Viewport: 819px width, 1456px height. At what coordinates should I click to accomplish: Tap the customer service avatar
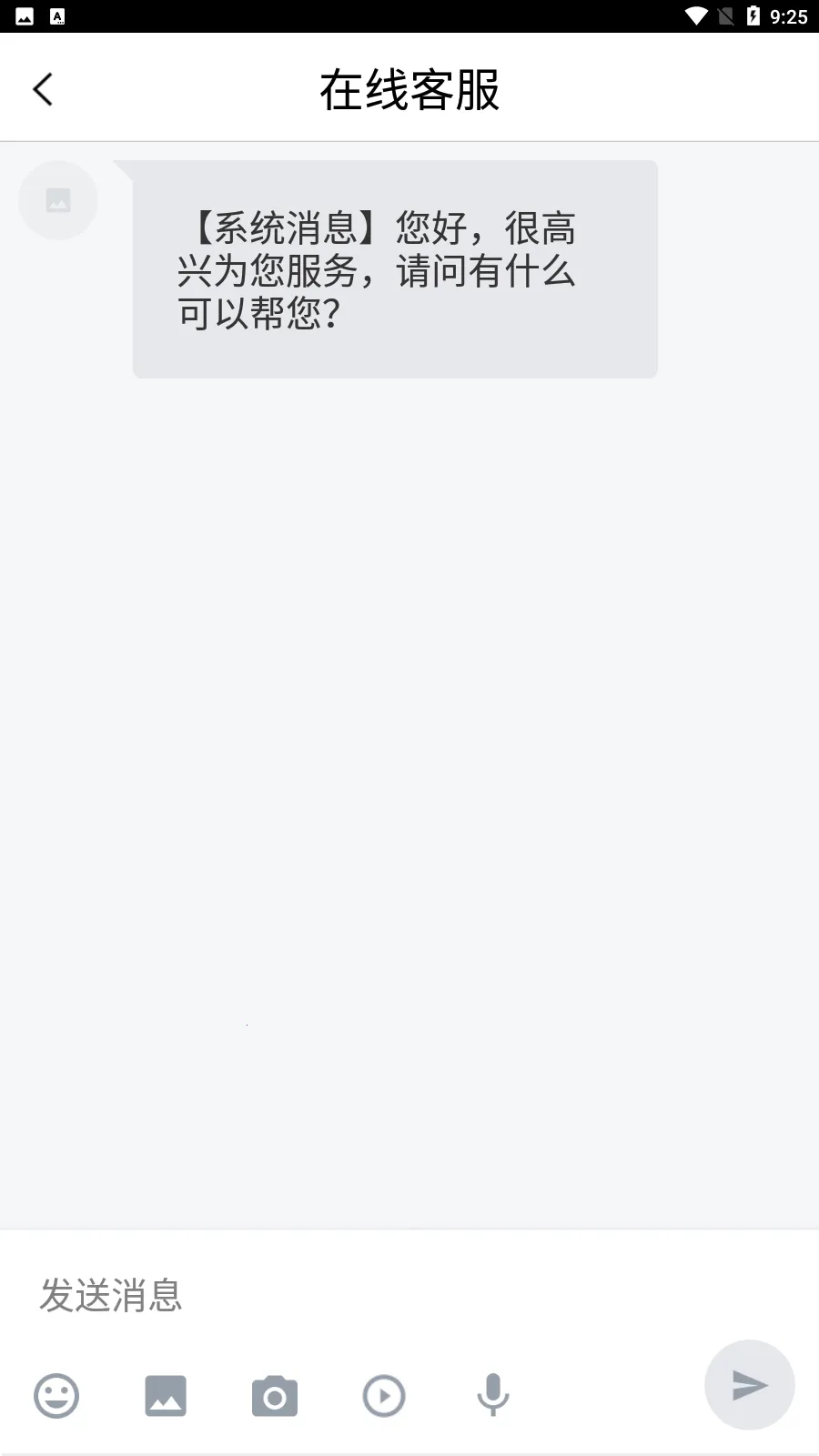point(57,200)
